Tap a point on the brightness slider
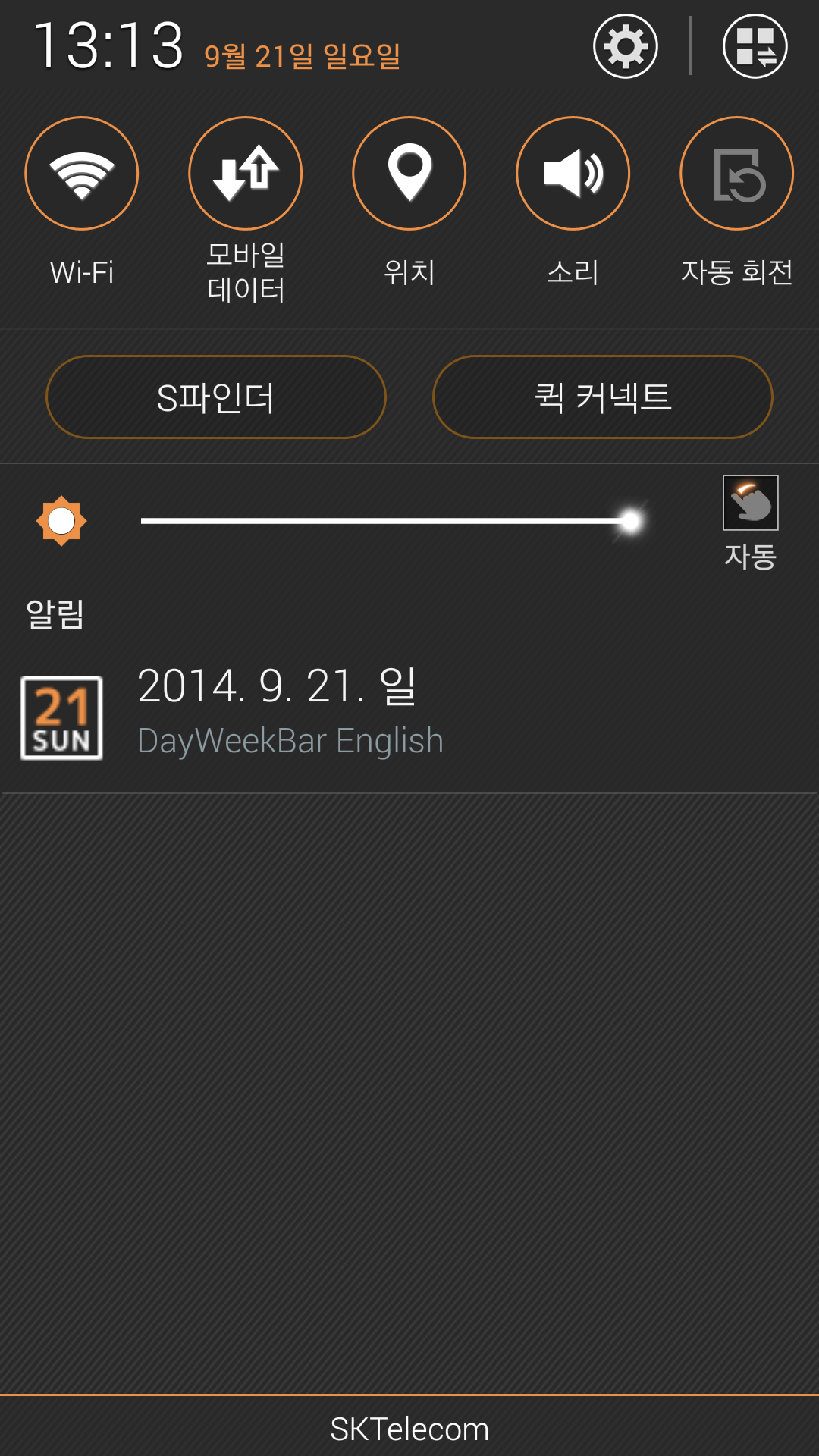819x1456 pixels. 379,521
